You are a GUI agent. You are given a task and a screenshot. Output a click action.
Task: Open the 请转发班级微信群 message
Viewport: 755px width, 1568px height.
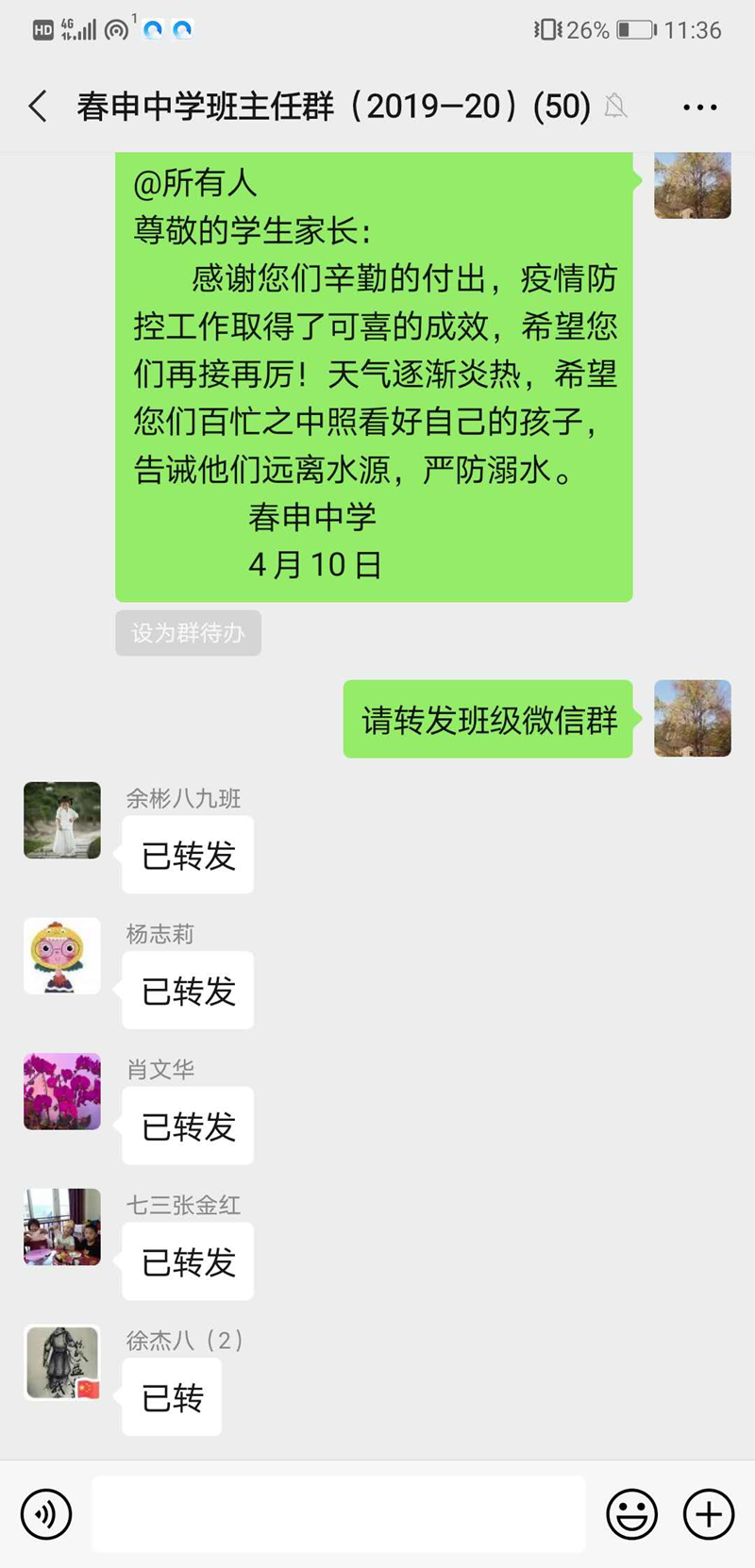click(x=487, y=719)
